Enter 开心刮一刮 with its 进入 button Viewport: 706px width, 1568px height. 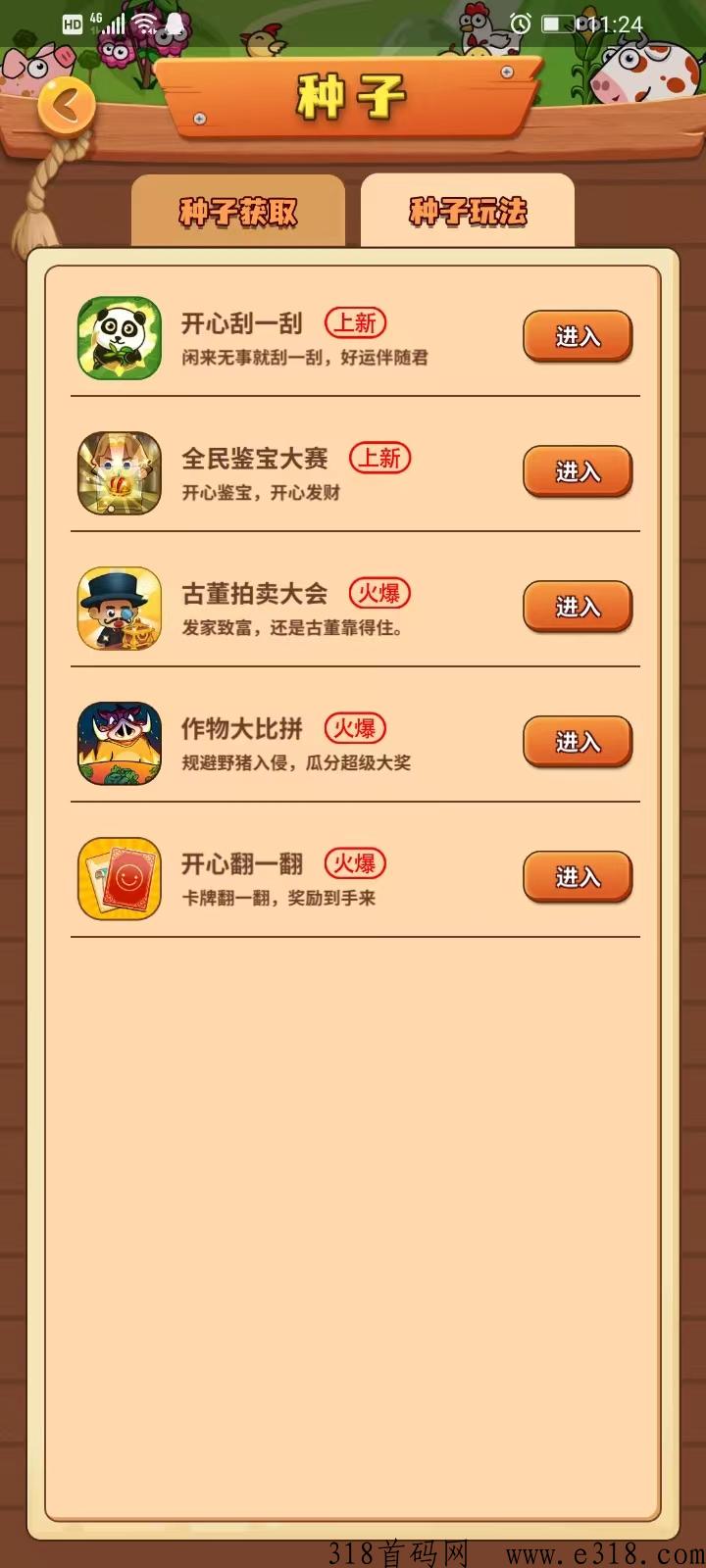[x=577, y=336]
